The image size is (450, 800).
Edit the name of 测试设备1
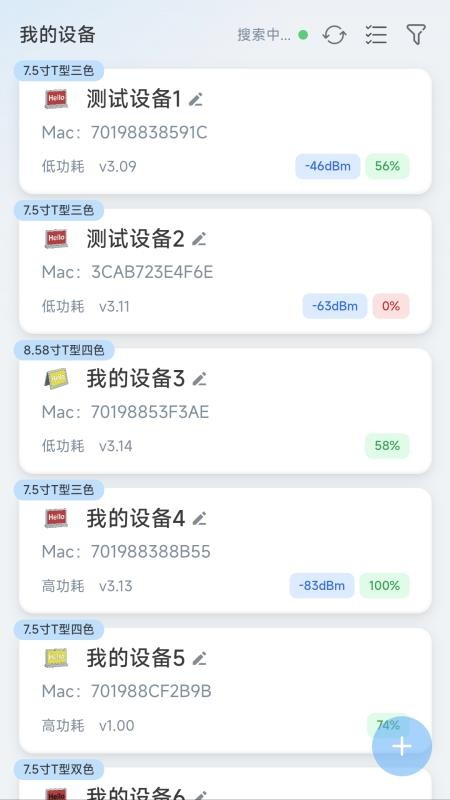tap(196, 99)
